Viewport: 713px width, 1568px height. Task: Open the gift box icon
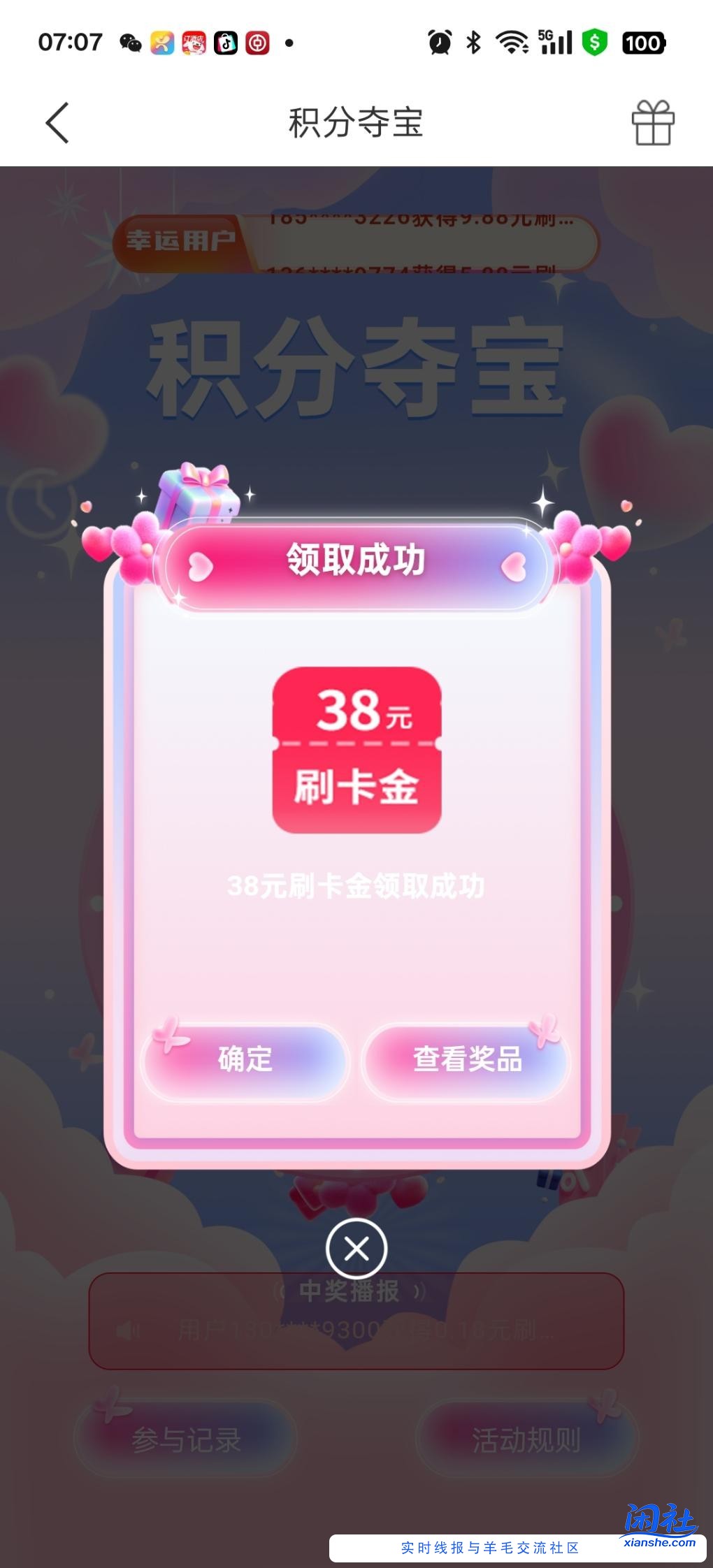click(653, 123)
